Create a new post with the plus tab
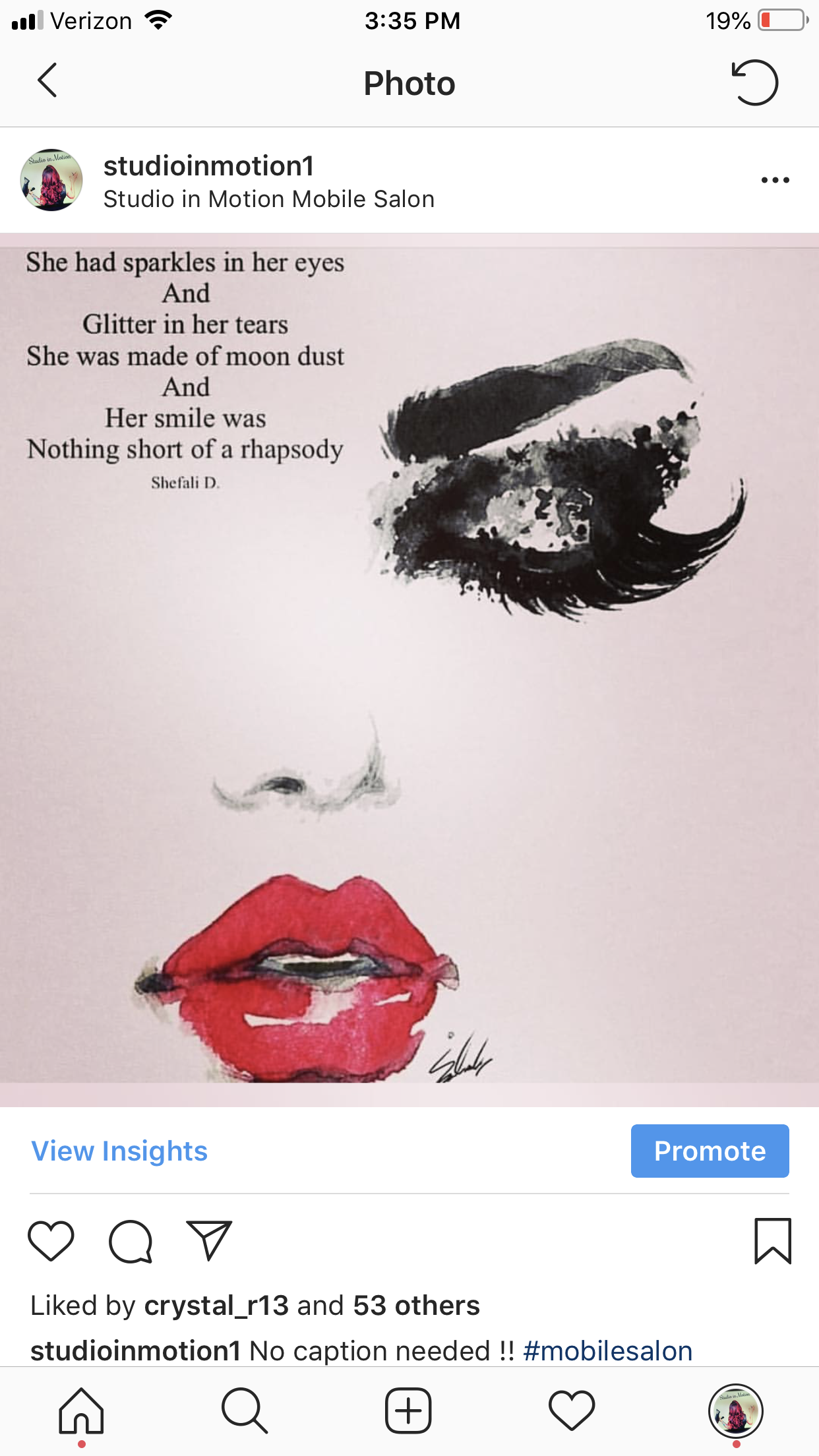Viewport: 819px width, 1456px height. coord(408,1411)
